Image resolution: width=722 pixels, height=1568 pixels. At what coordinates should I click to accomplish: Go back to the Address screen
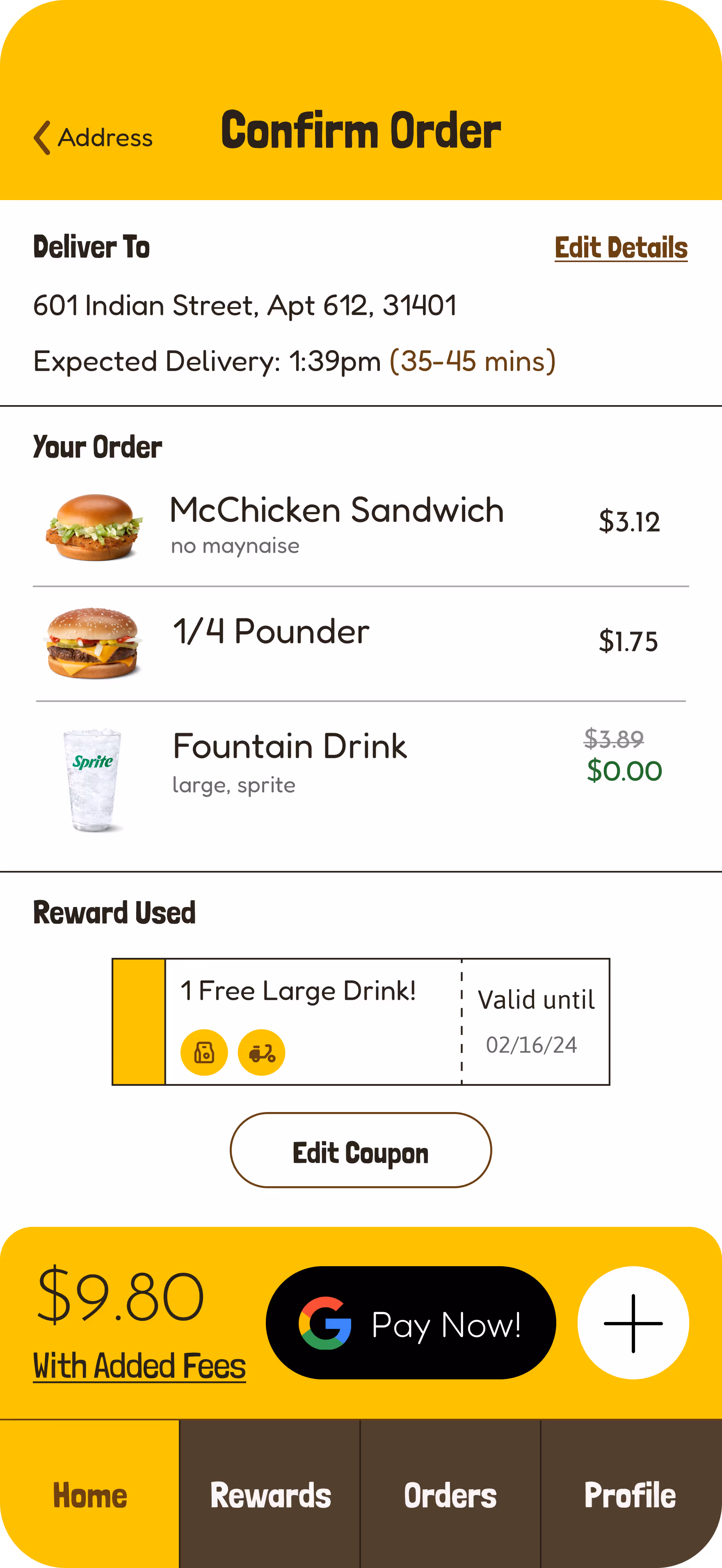pos(93,137)
